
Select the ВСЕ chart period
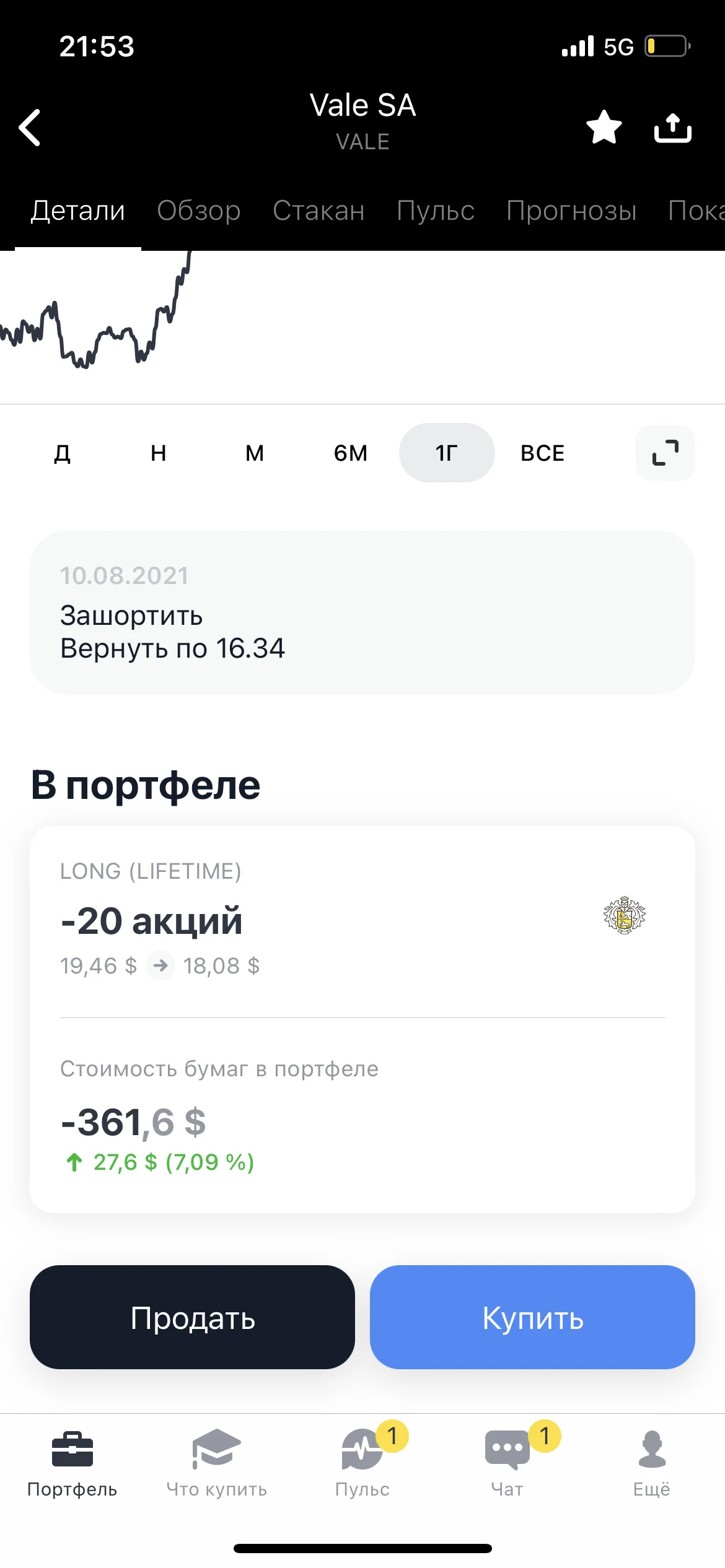(543, 453)
